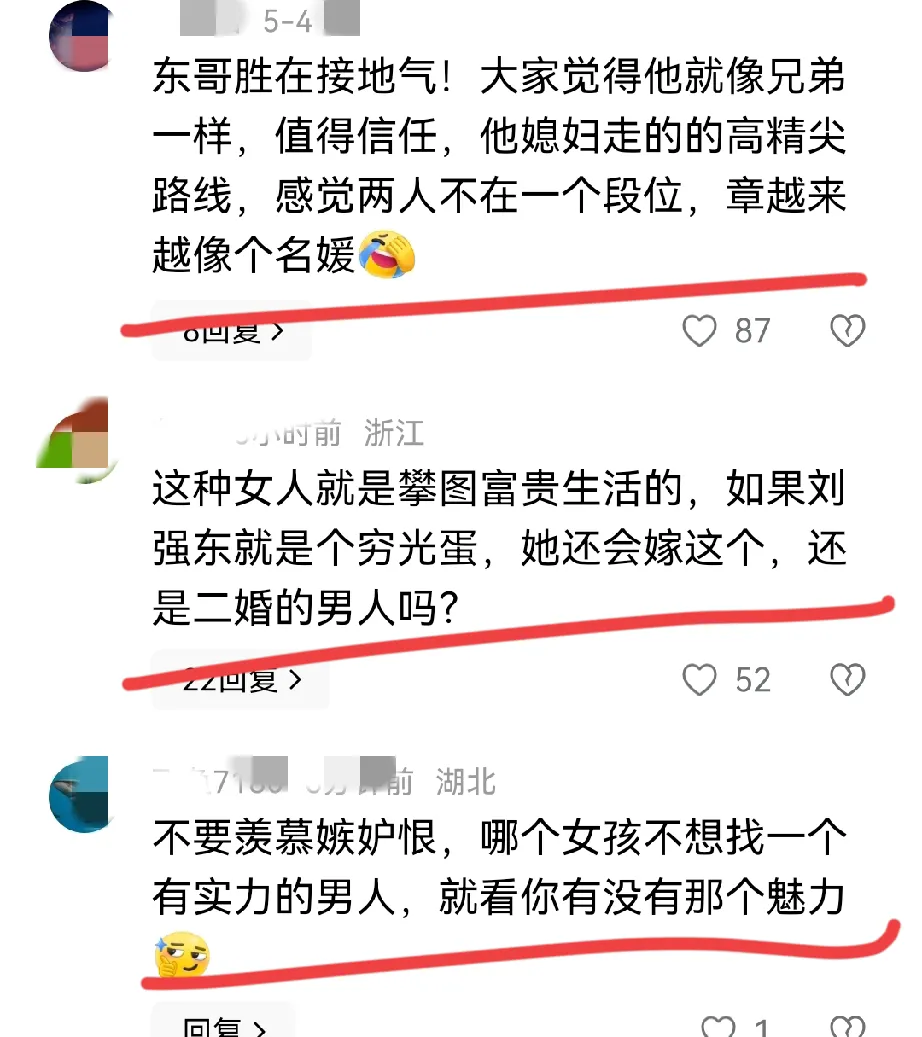Like the comment from the 湖北 user

(717, 1027)
